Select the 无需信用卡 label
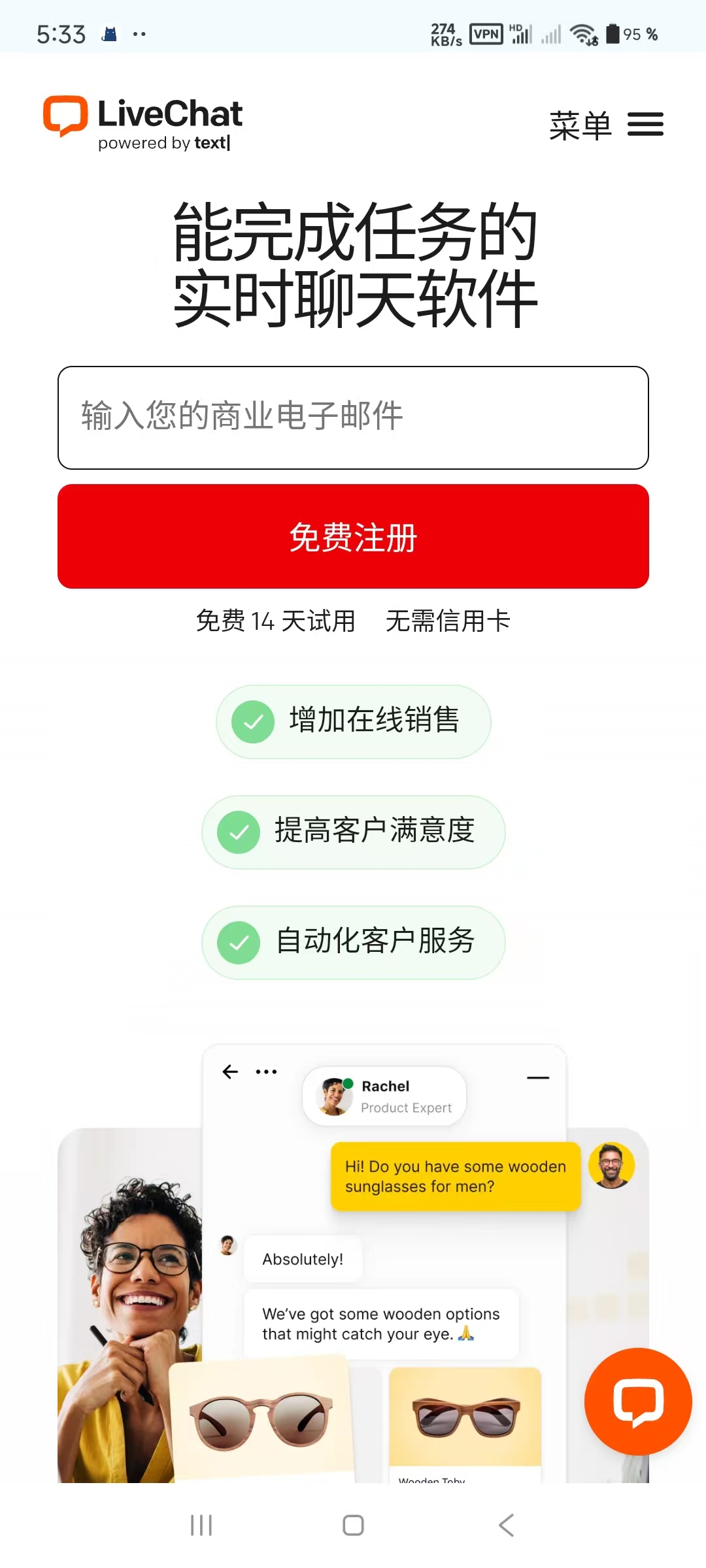 (x=448, y=621)
